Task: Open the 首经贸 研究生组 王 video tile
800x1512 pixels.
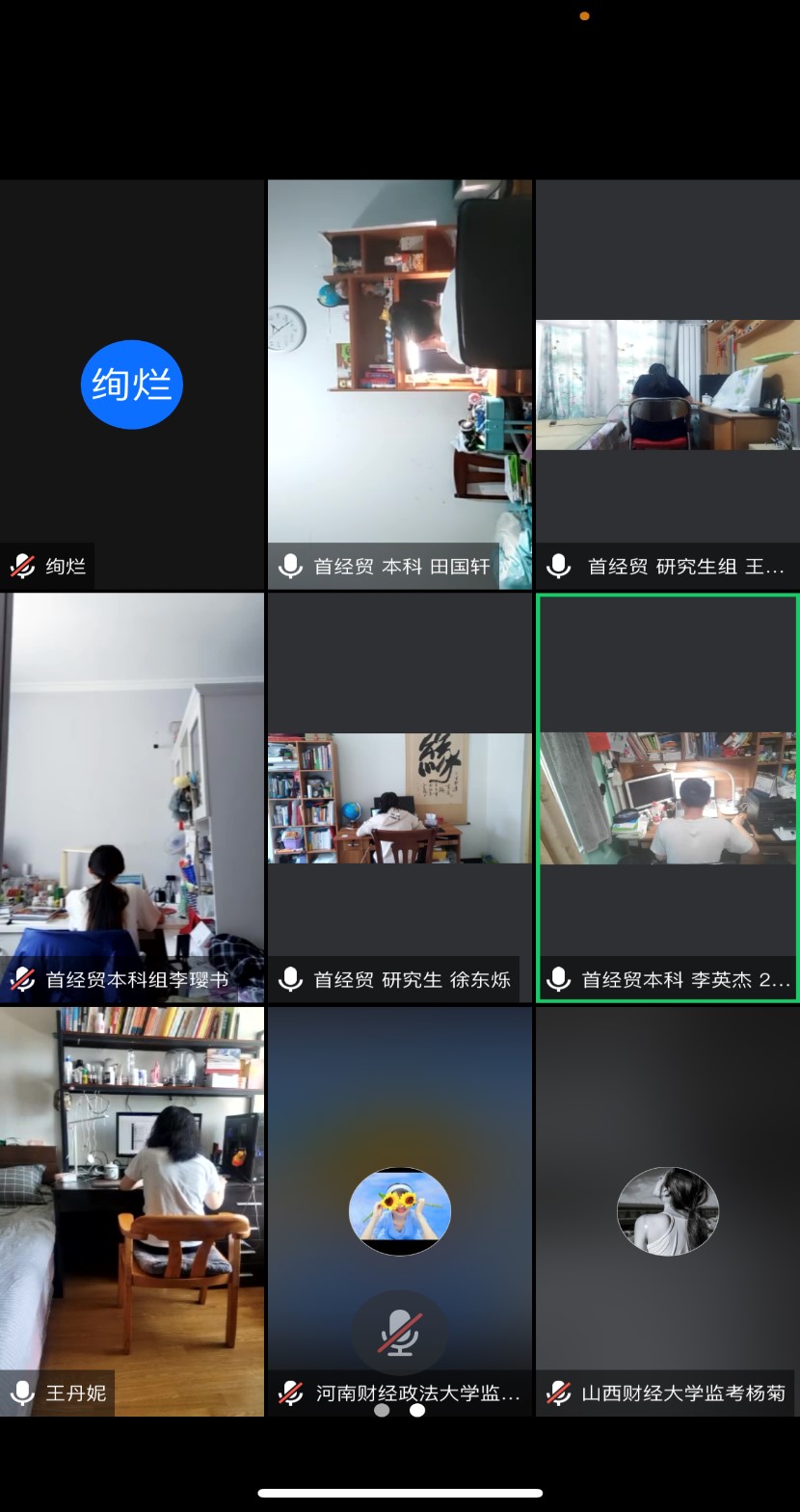Action: 668,385
